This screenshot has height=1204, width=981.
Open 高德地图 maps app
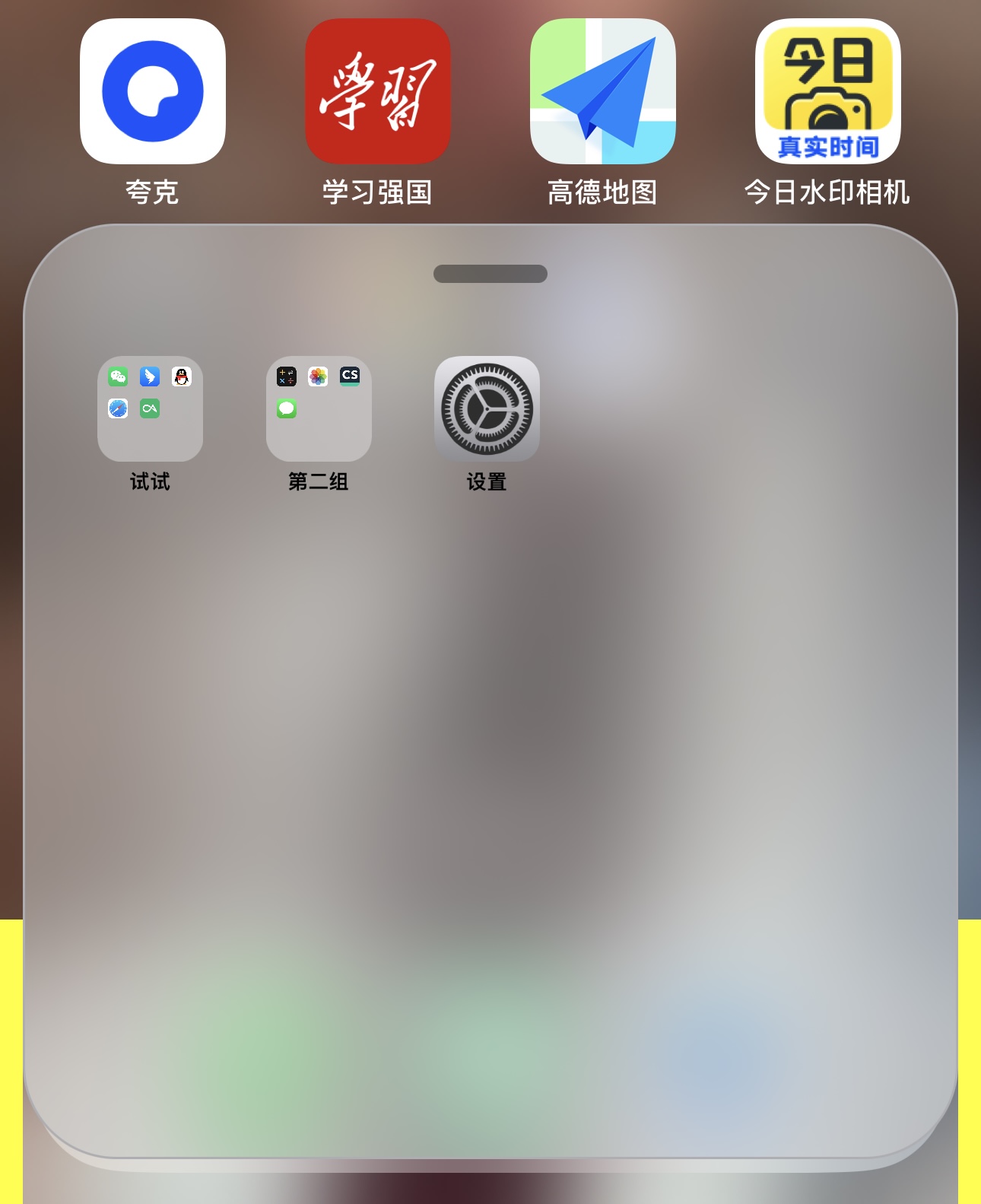[x=602, y=92]
